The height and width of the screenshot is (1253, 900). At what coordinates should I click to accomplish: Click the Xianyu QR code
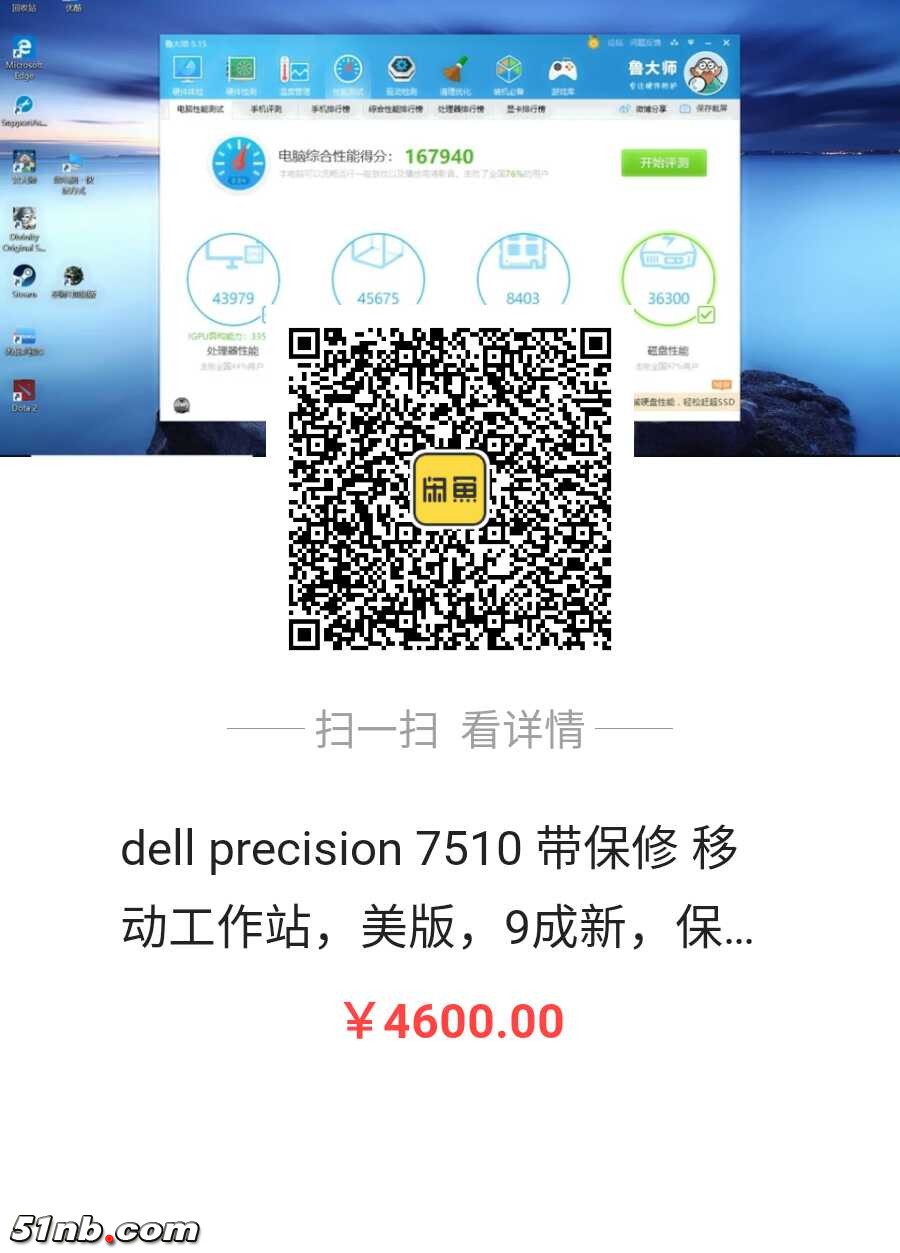(450, 487)
